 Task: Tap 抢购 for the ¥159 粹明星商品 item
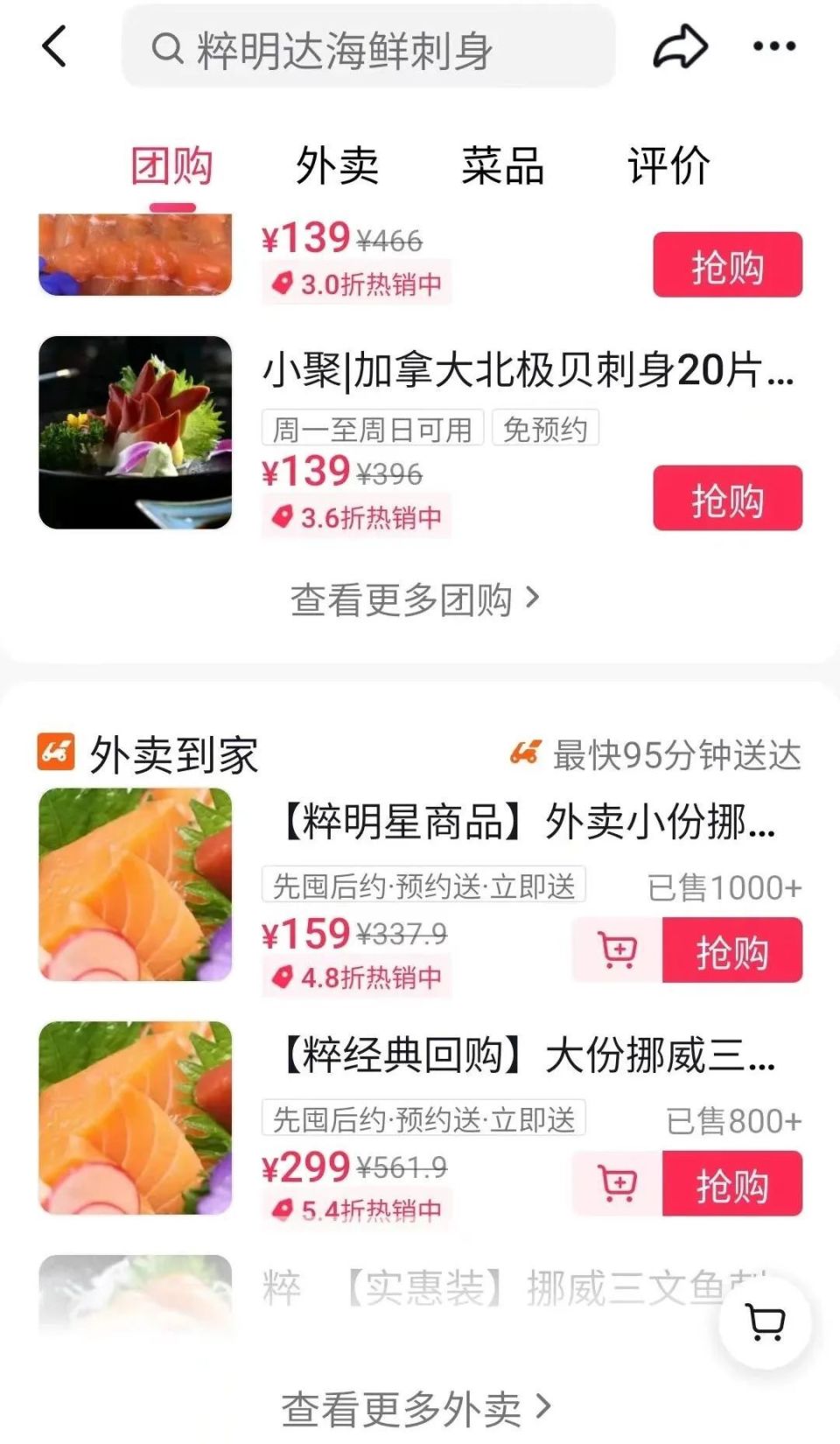pos(731,950)
